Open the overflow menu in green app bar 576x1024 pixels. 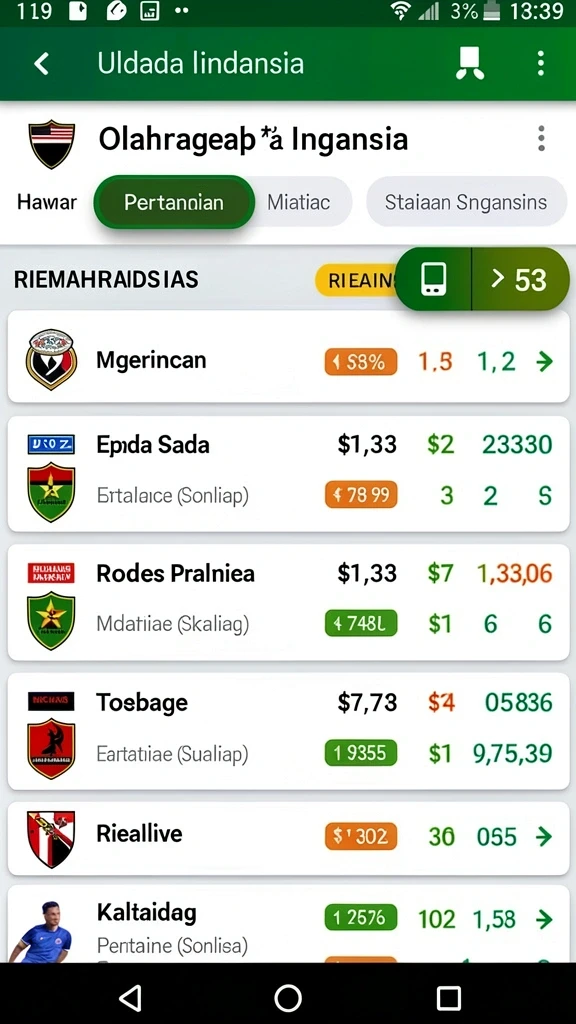[x=540, y=63]
